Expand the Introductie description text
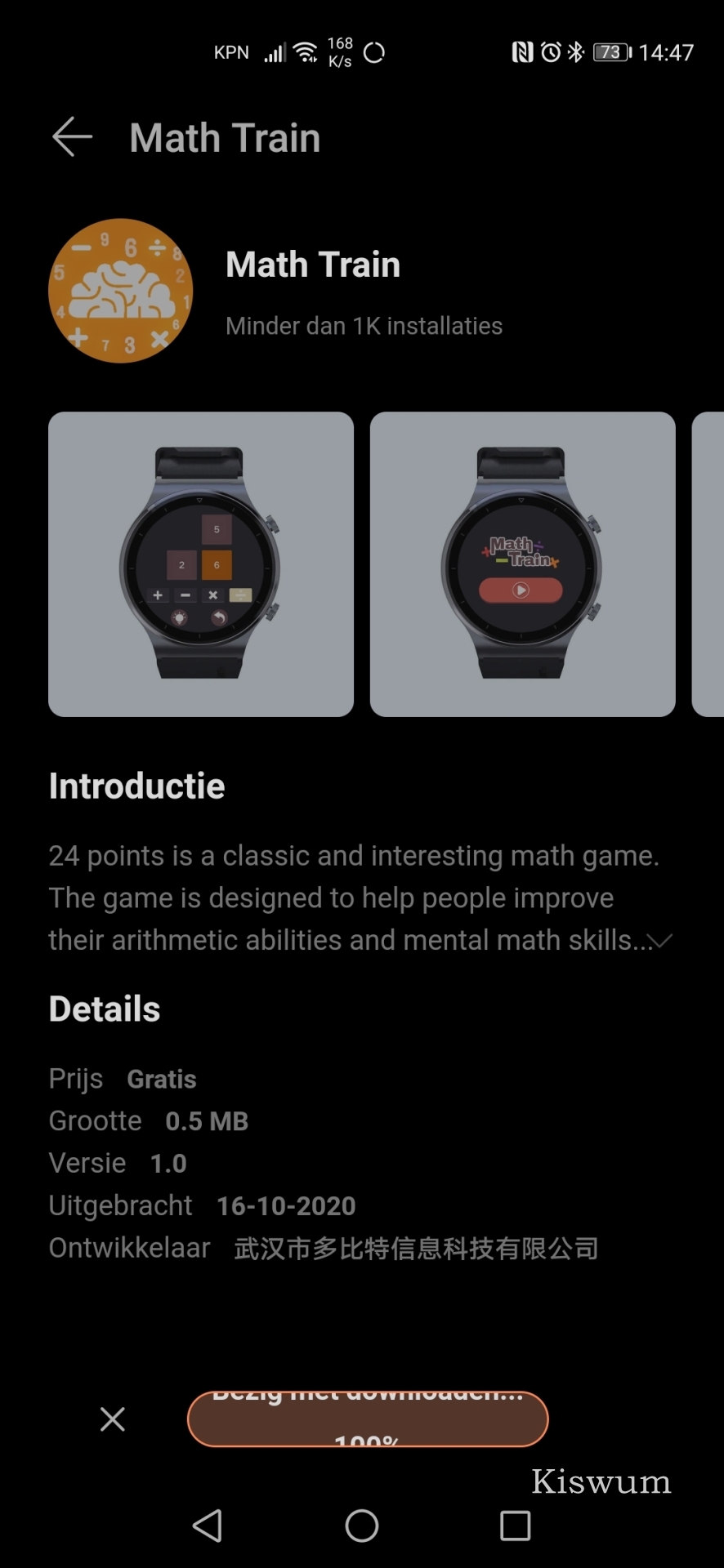The image size is (724, 1568). click(660, 941)
